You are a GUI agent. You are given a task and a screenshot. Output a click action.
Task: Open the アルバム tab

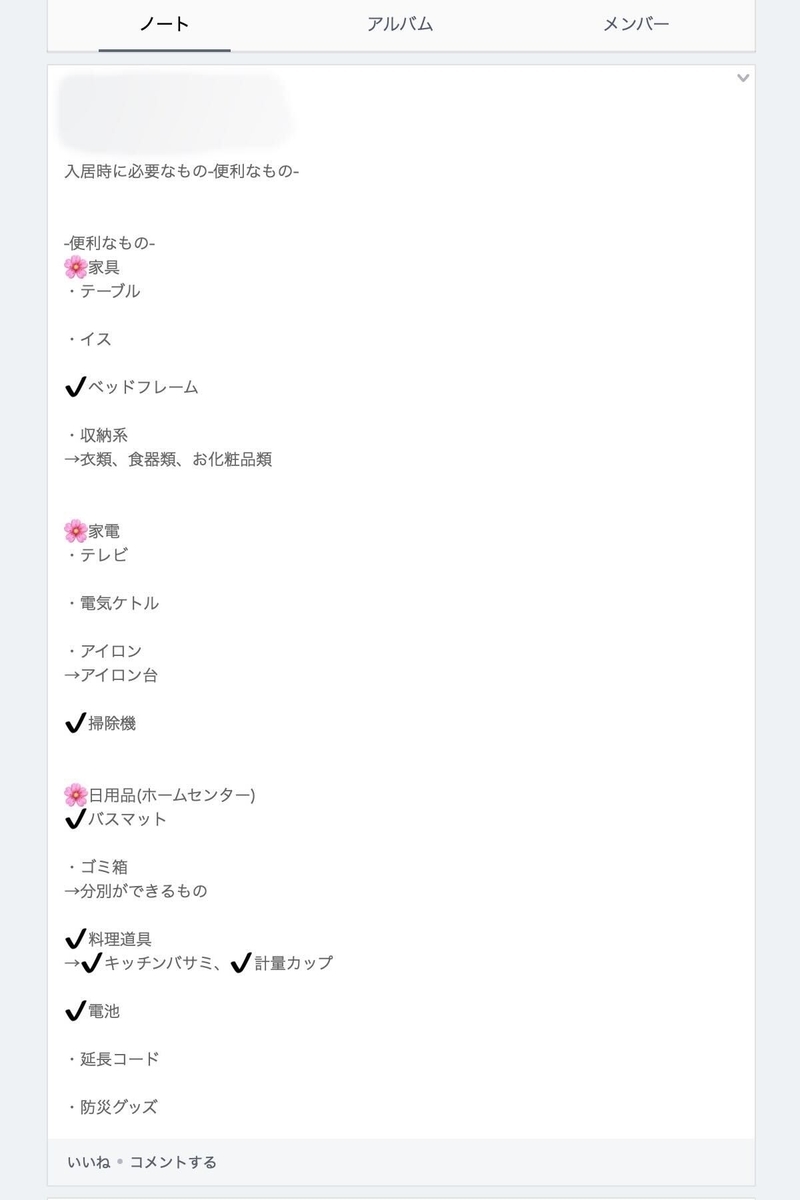(400, 25)
